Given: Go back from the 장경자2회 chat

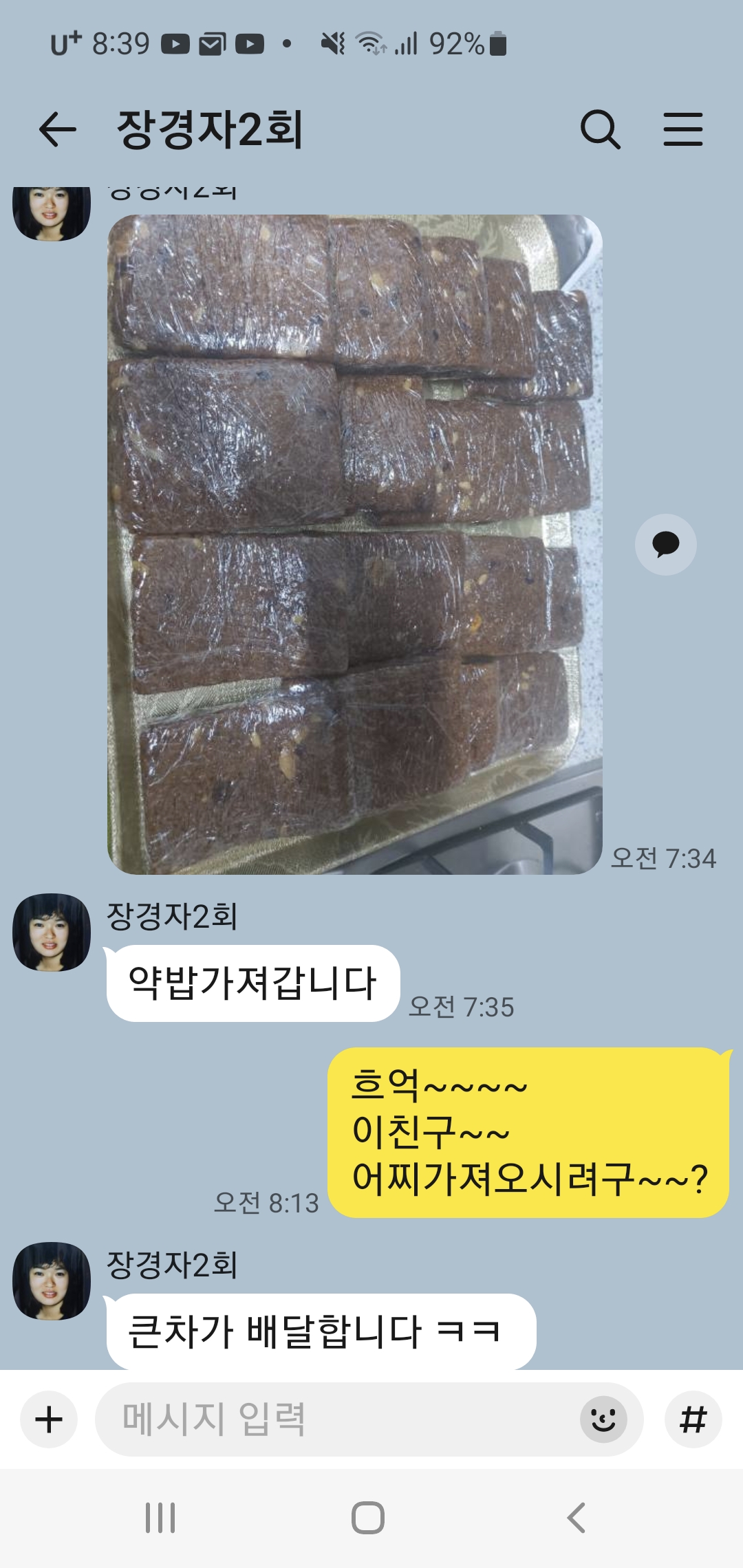Looking at the screenshot, I should tap(57, 129).
